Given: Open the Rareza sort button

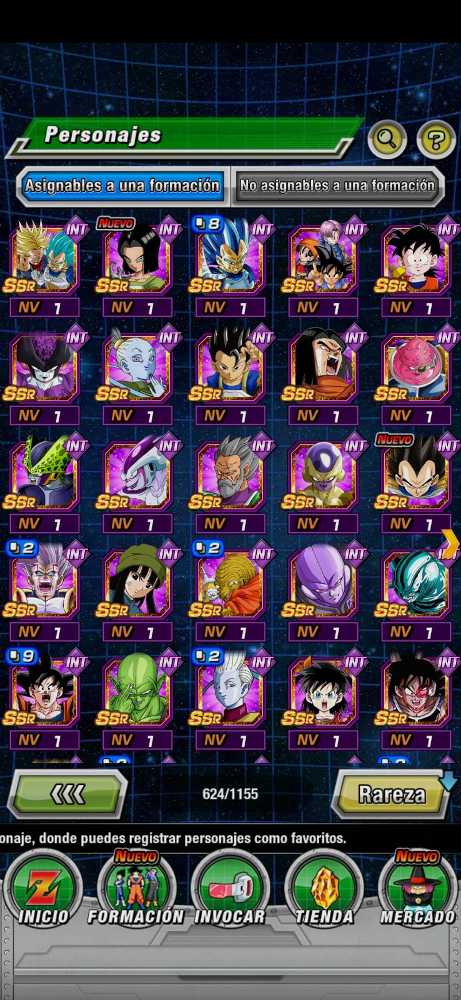Looking at the screenshot, I should pos(391,794).
